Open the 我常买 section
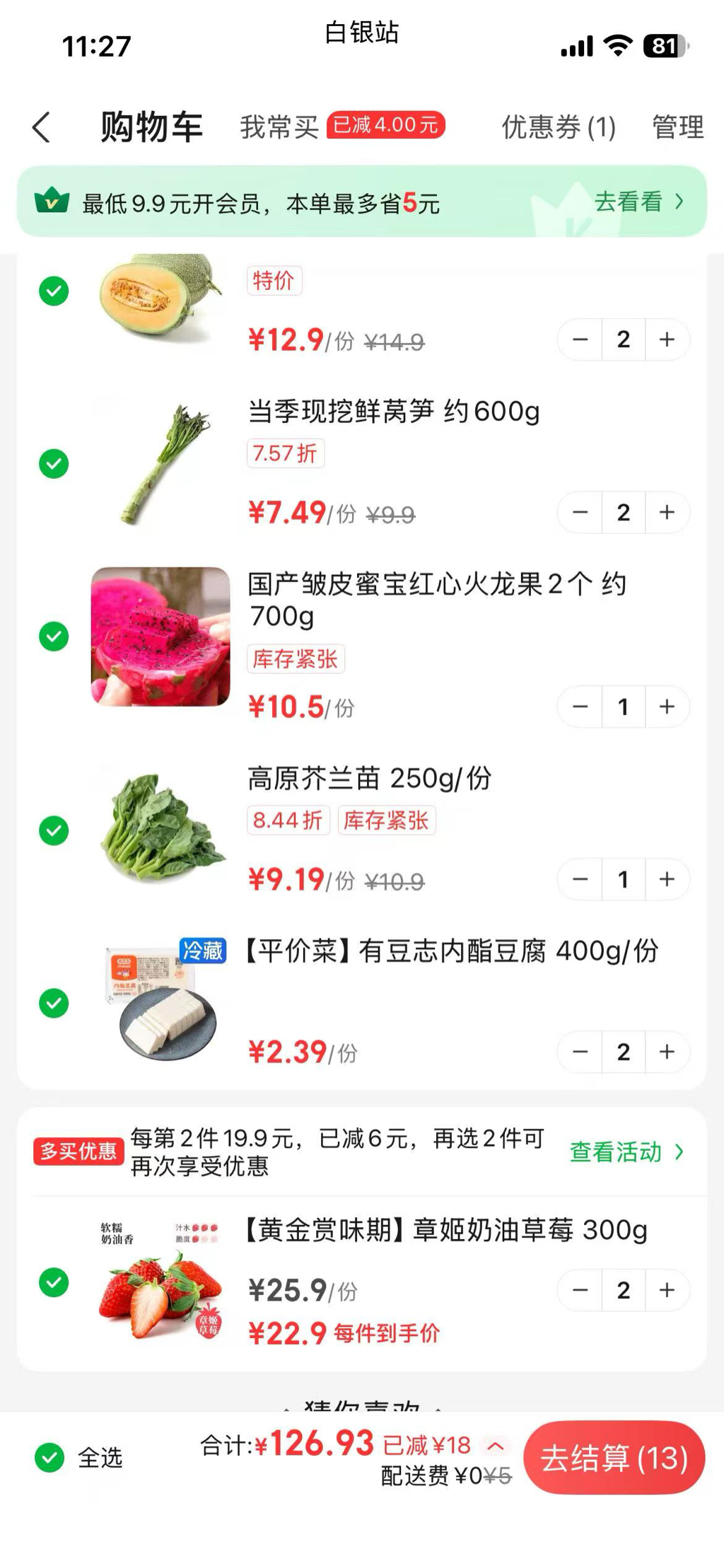 point(279,127)
